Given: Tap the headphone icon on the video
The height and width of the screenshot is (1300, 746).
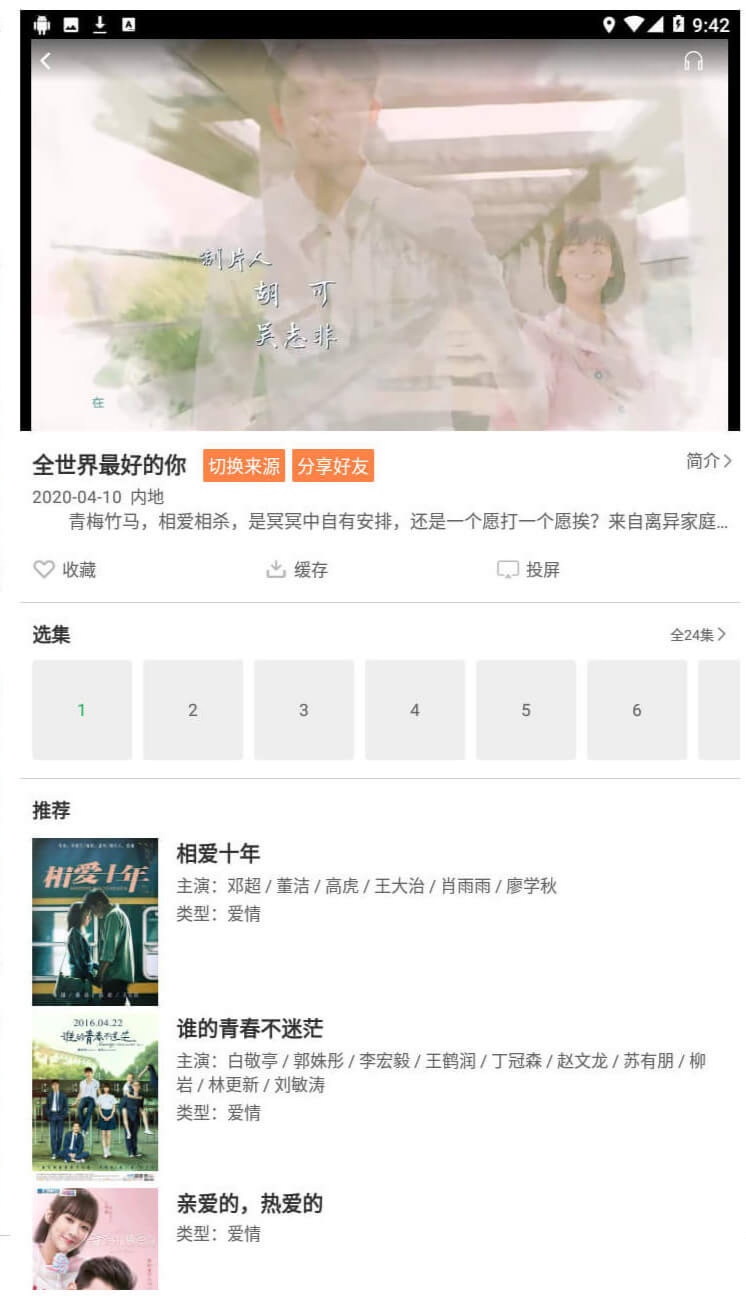Looking at the screenshot, I should click(x=693, y=61).
